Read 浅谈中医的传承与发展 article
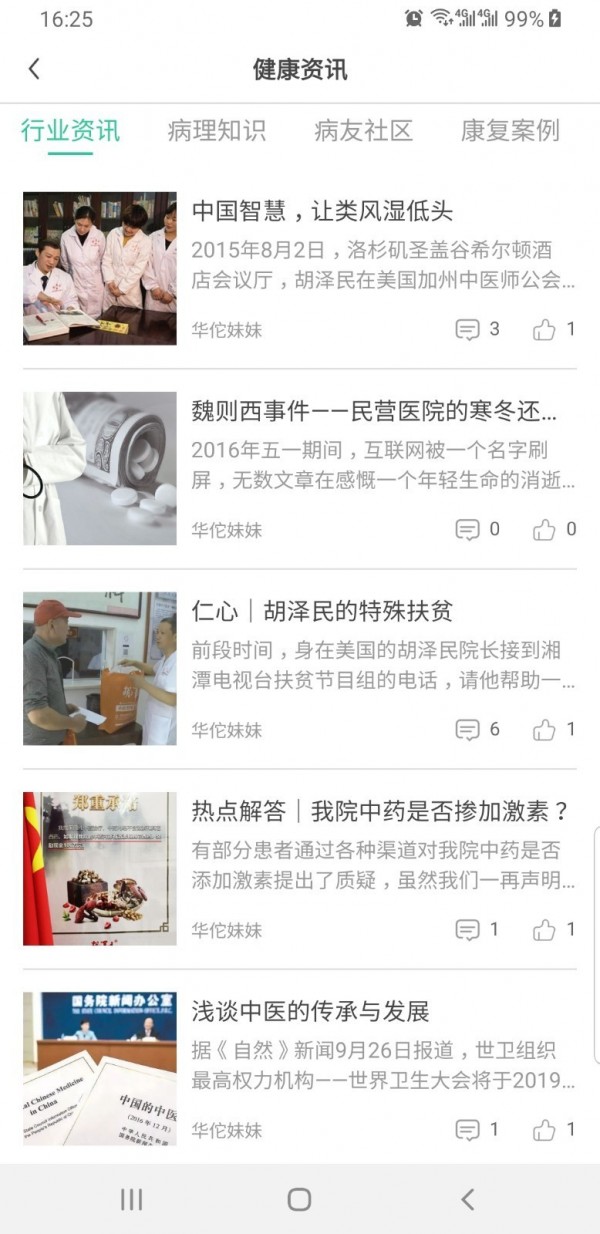Viewport: 600px width, 1234px height. tap(310, 1011)
